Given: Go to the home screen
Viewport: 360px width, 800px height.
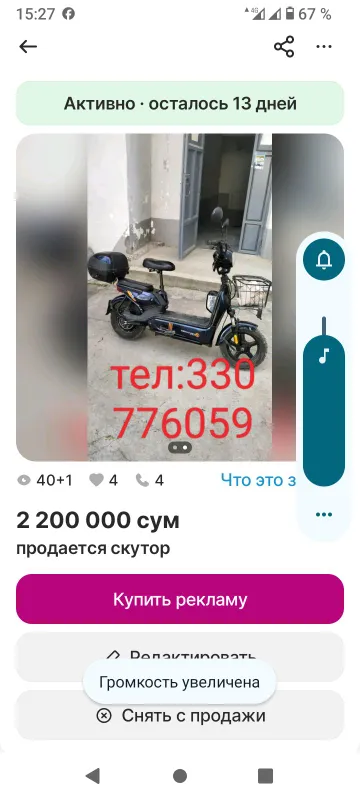Looking at the screenshot, I should coord(180,776).
